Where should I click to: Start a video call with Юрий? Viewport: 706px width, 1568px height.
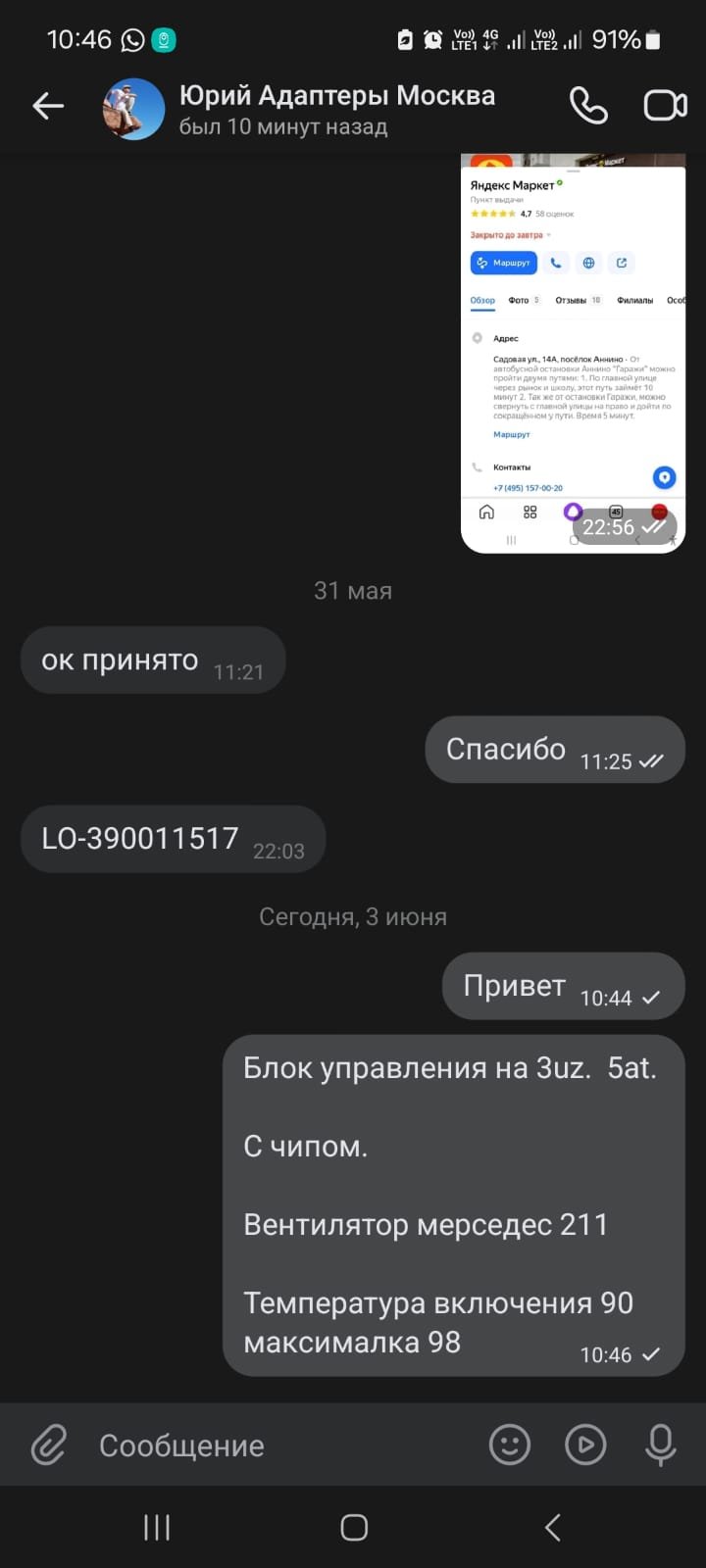coord(665,107)
